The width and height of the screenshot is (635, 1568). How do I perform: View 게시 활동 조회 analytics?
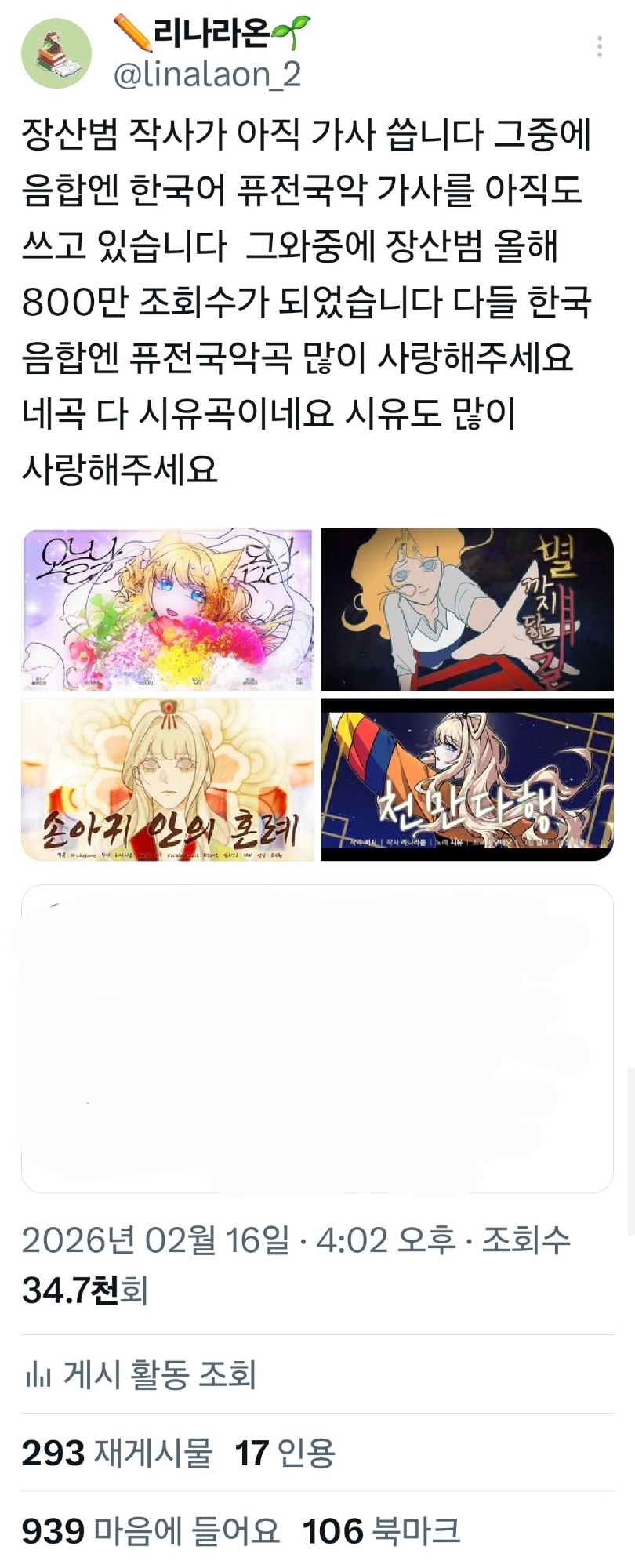pos(141,1374)
